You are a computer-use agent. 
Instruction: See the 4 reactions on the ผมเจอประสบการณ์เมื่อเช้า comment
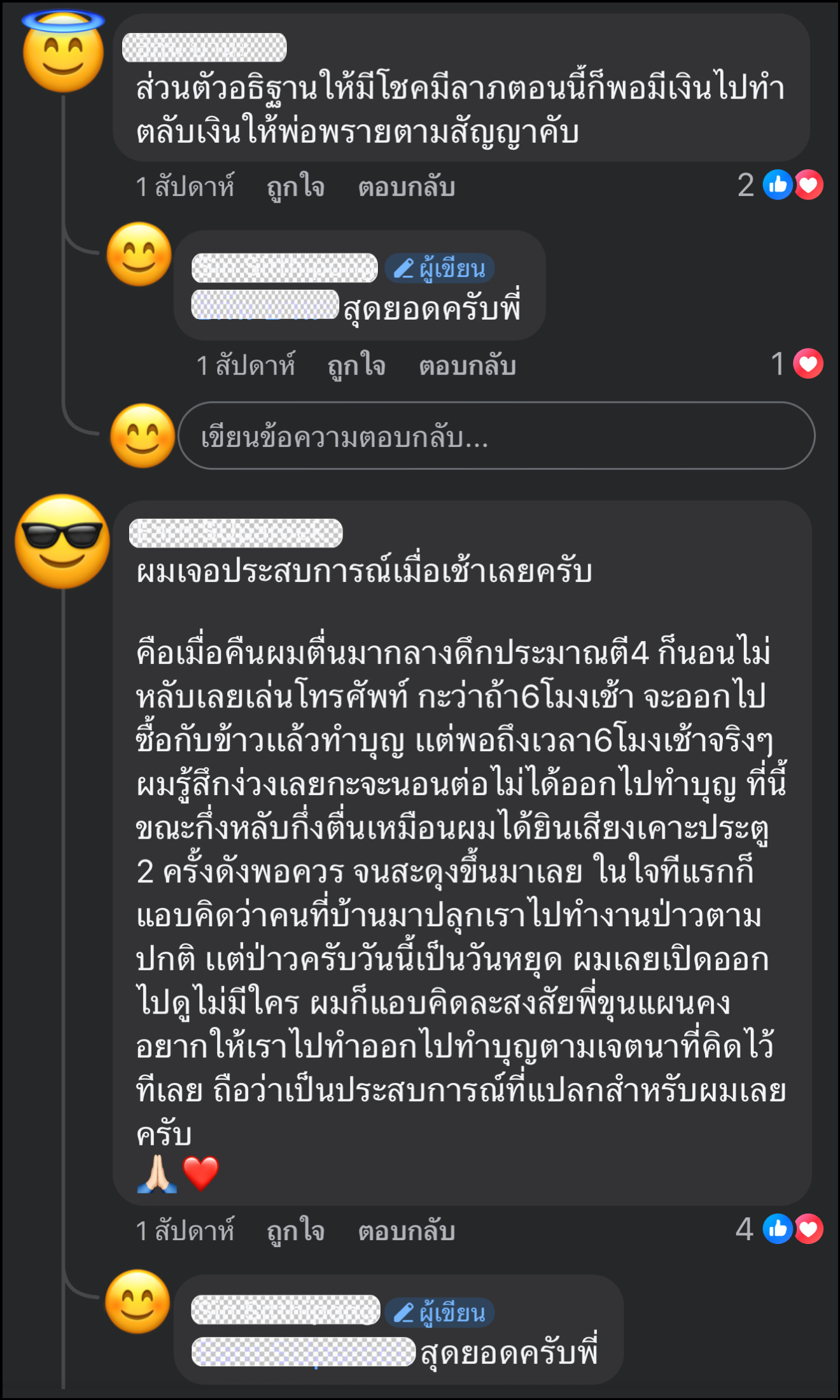click(x=780, y=1229)
